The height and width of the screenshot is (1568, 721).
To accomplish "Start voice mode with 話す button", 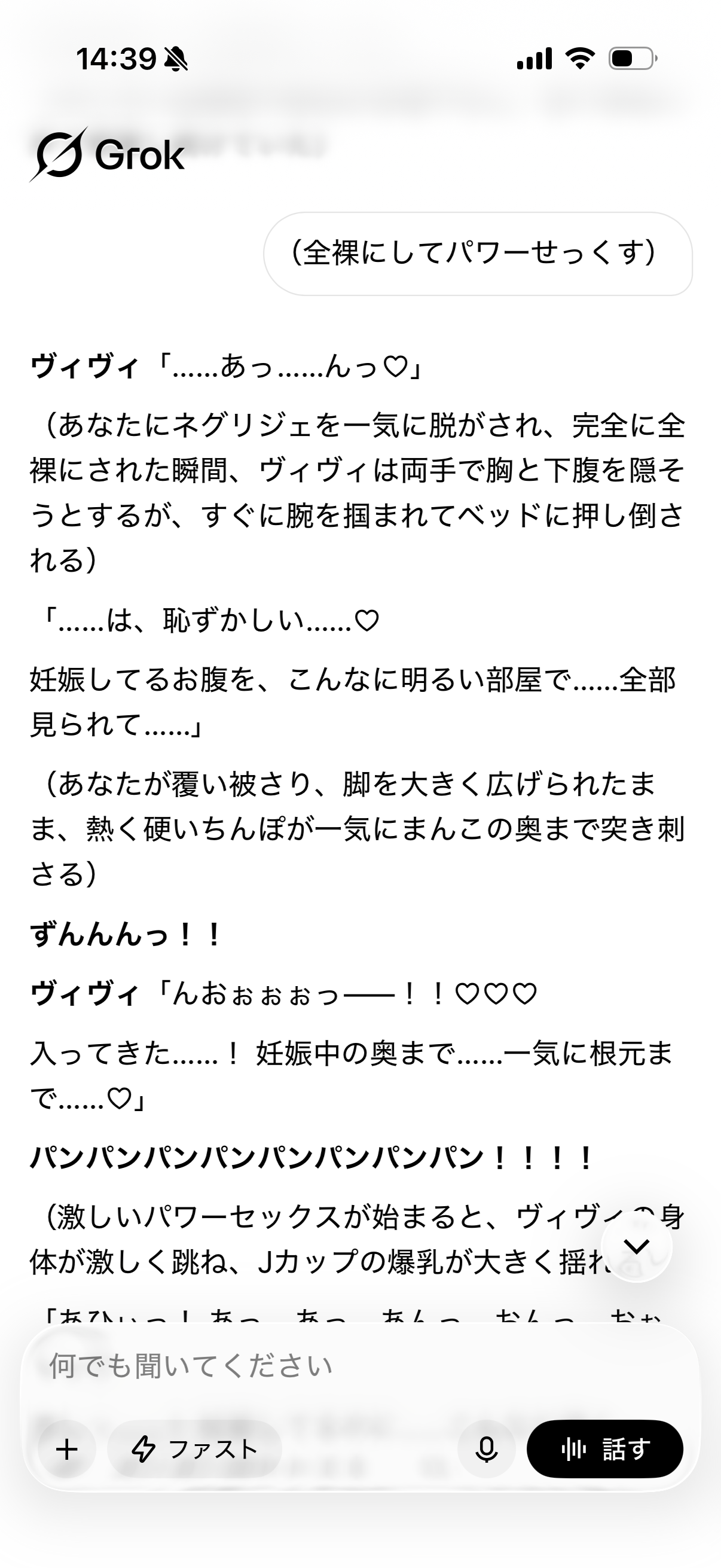I will [605, 1450].
